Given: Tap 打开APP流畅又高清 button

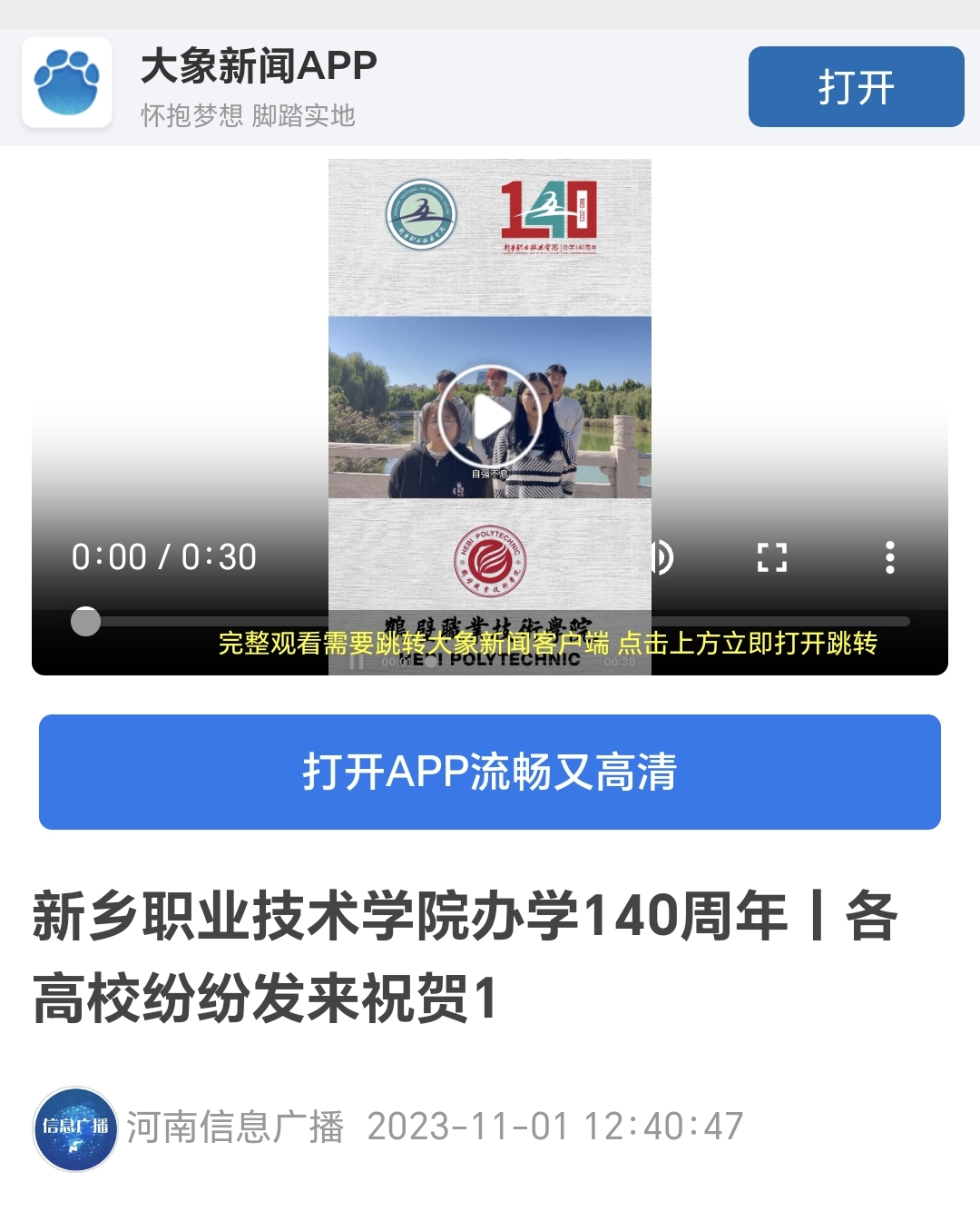Looking at the screenshot, I should pos(490,772).
